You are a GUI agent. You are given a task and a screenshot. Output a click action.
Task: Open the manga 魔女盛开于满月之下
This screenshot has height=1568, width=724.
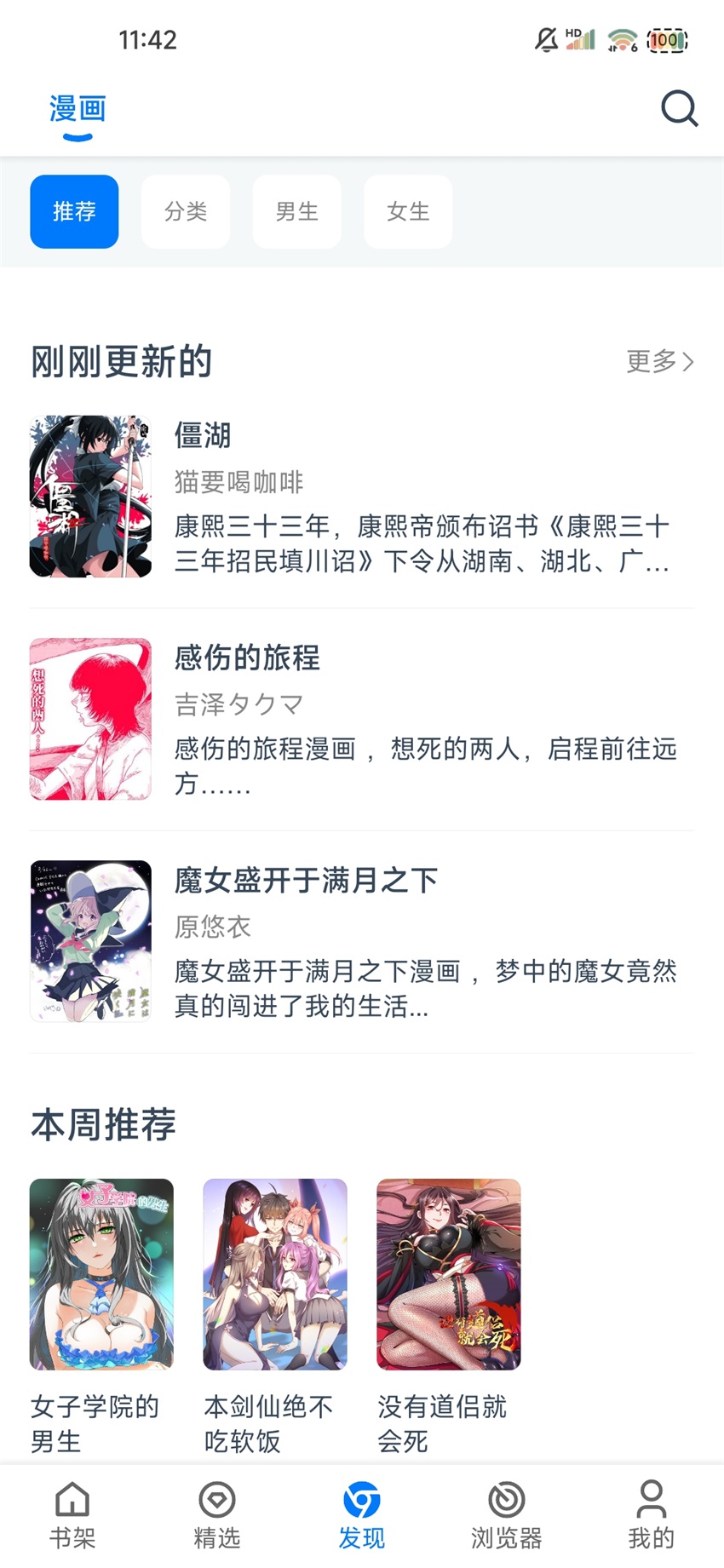pos(307,879)
